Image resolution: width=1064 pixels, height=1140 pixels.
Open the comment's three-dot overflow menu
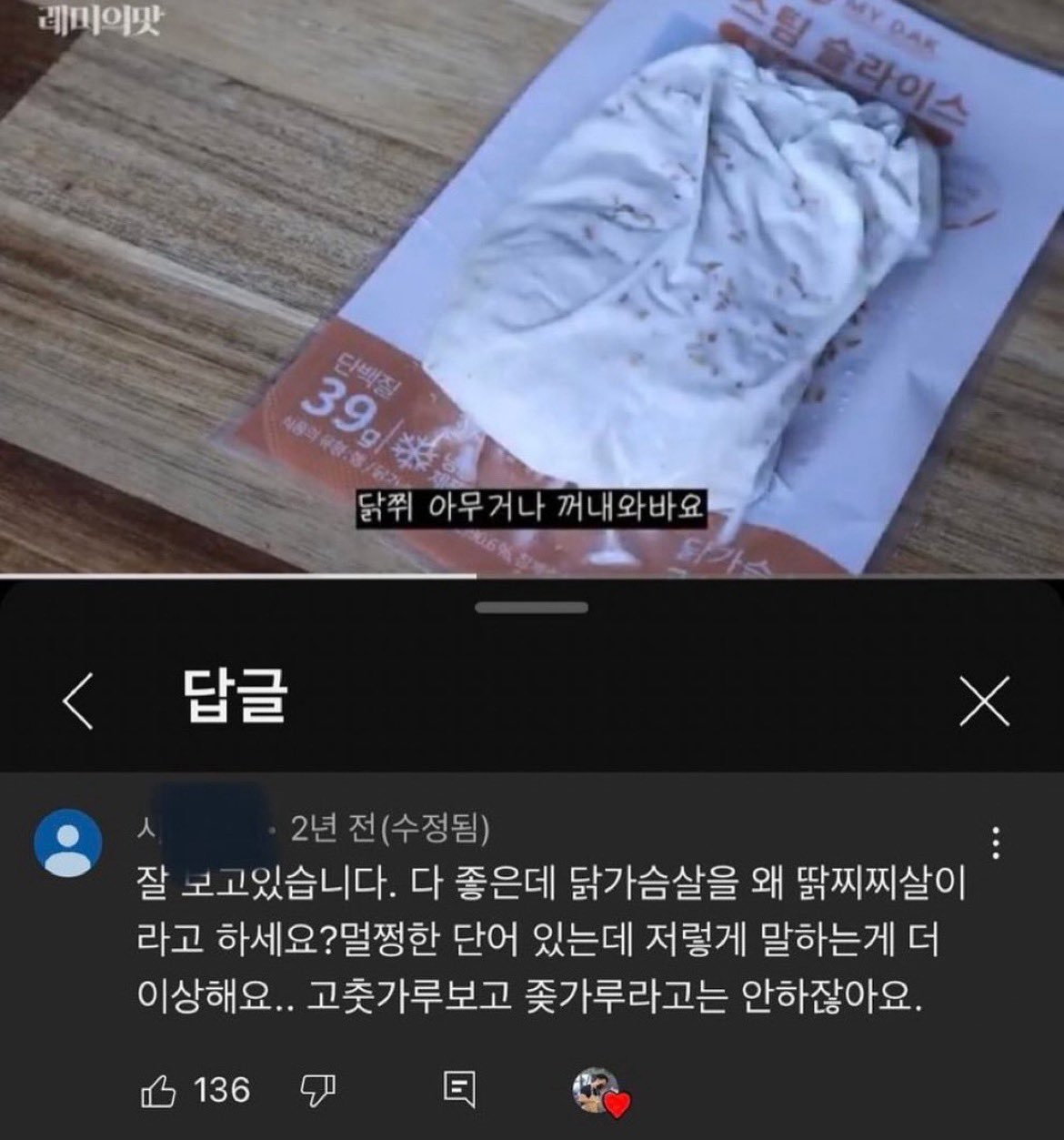[997, 843]
